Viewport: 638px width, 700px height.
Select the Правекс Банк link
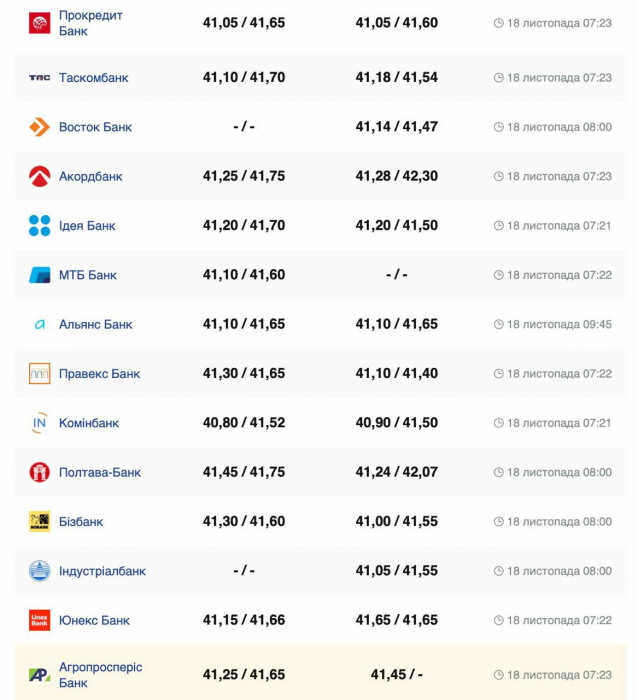click(99, 374)
